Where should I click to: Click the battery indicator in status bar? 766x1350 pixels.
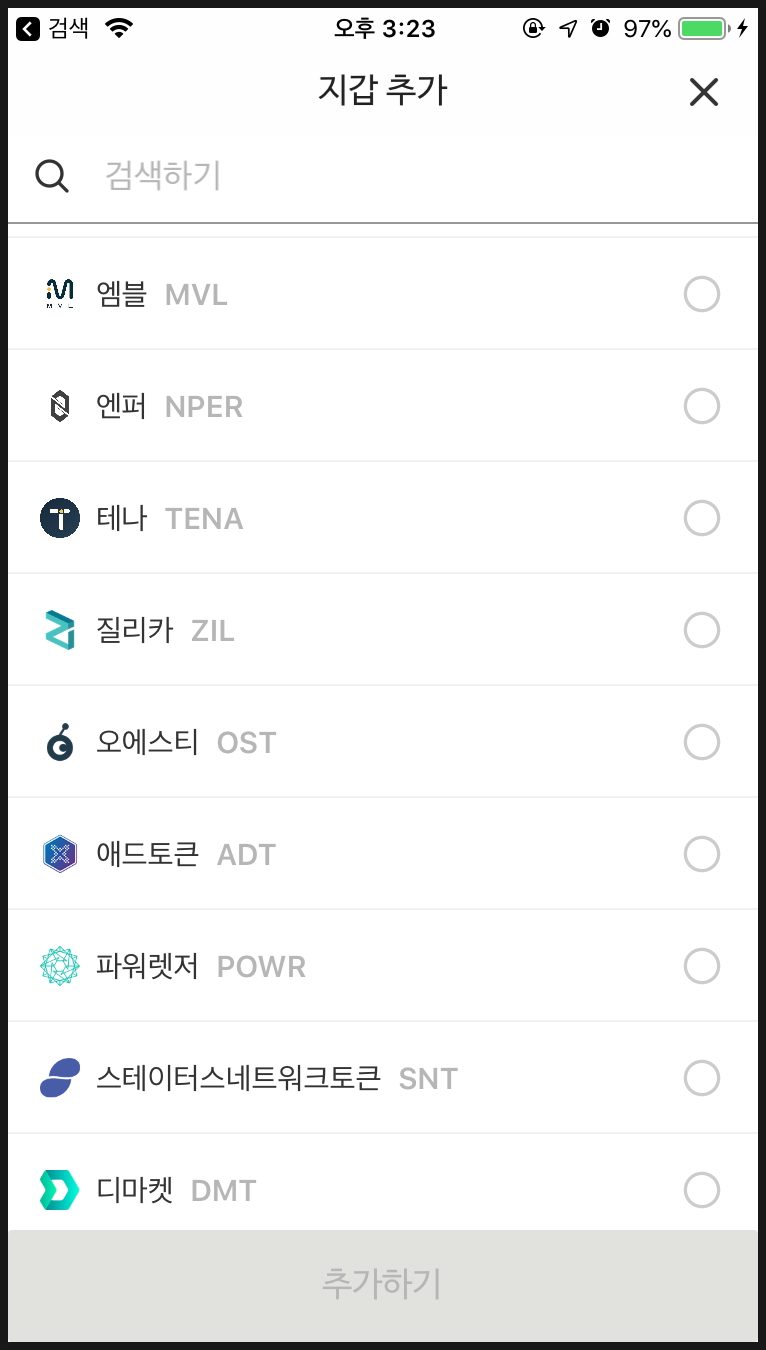[707, 28]
